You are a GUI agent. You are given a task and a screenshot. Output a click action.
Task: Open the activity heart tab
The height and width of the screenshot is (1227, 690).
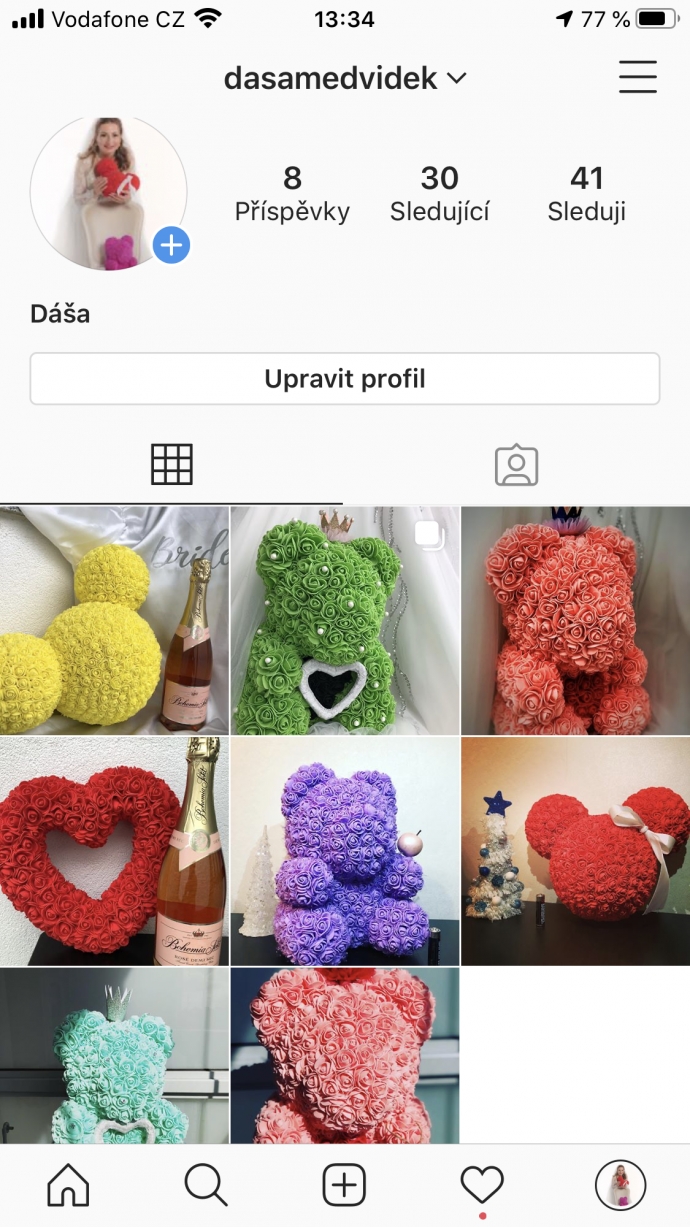481,1186
